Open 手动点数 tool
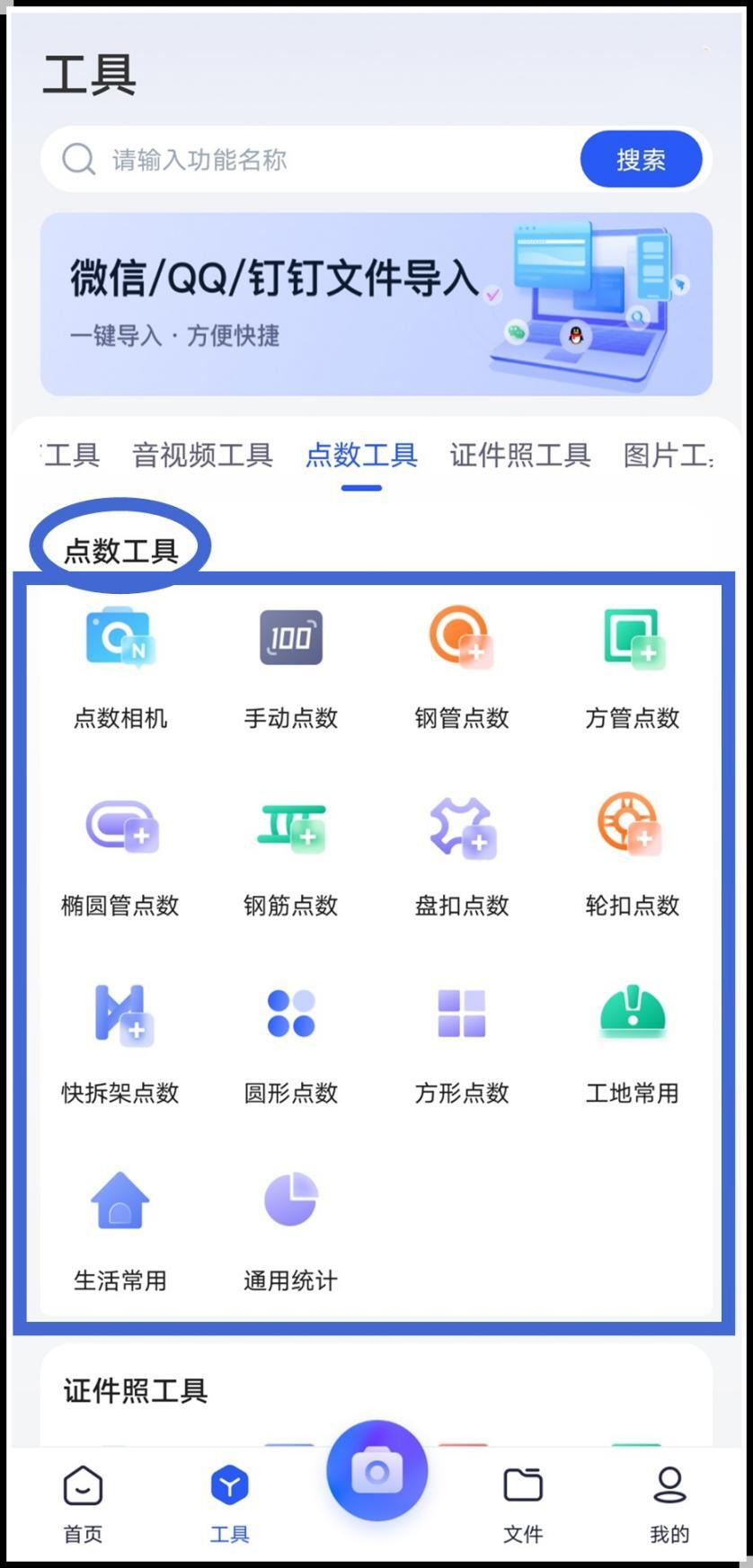 [x=290, y=667]
